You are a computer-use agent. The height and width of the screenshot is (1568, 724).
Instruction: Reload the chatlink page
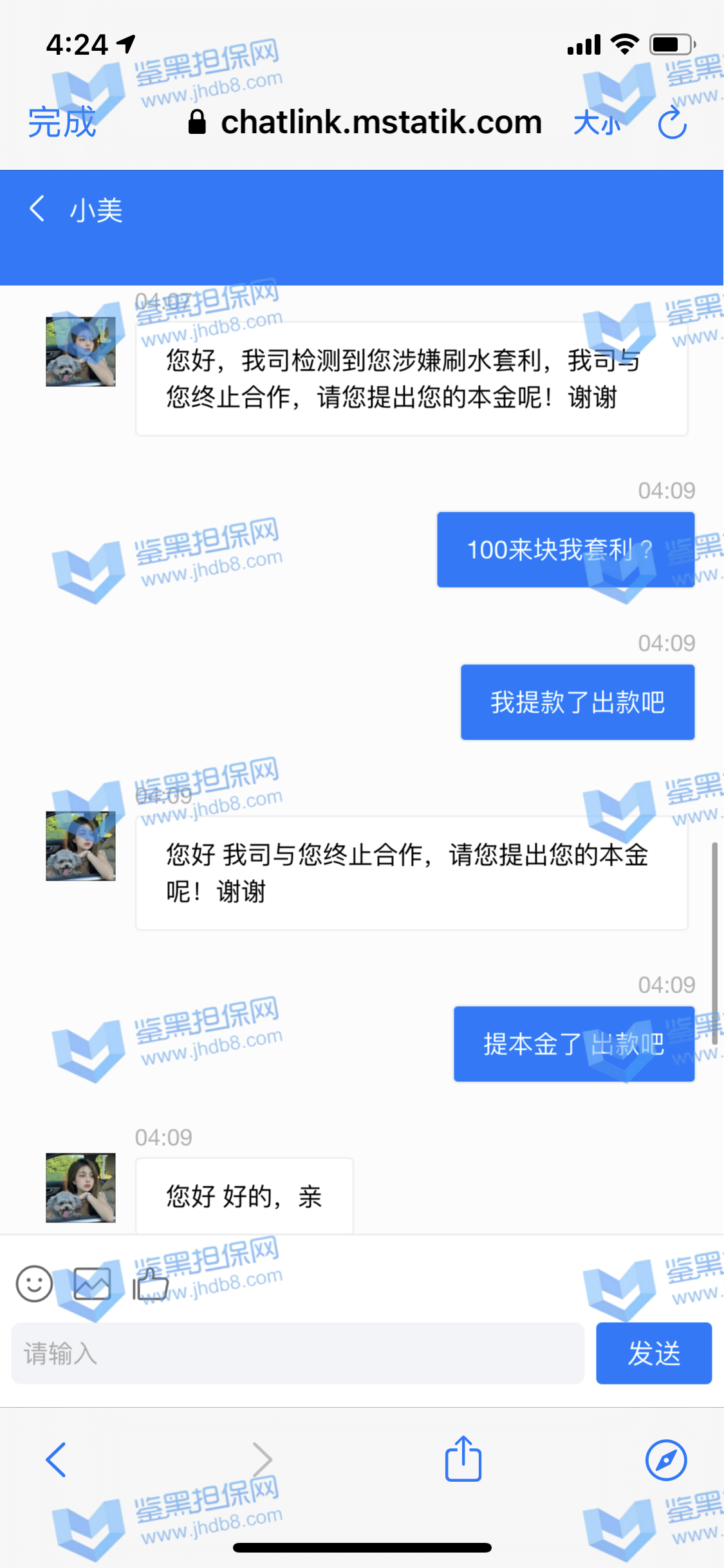pyautogui.click(x=673, y=123)
